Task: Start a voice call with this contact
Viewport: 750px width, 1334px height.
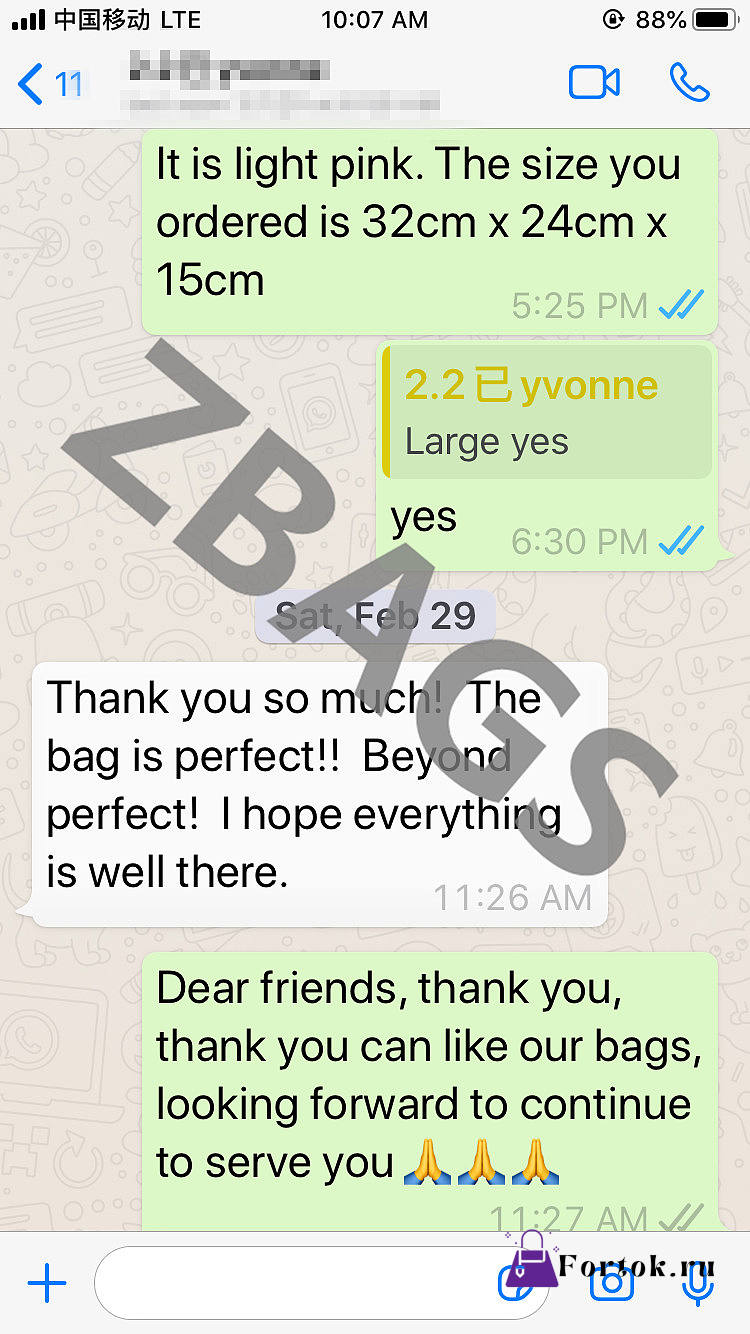Action: click(689, 83)
